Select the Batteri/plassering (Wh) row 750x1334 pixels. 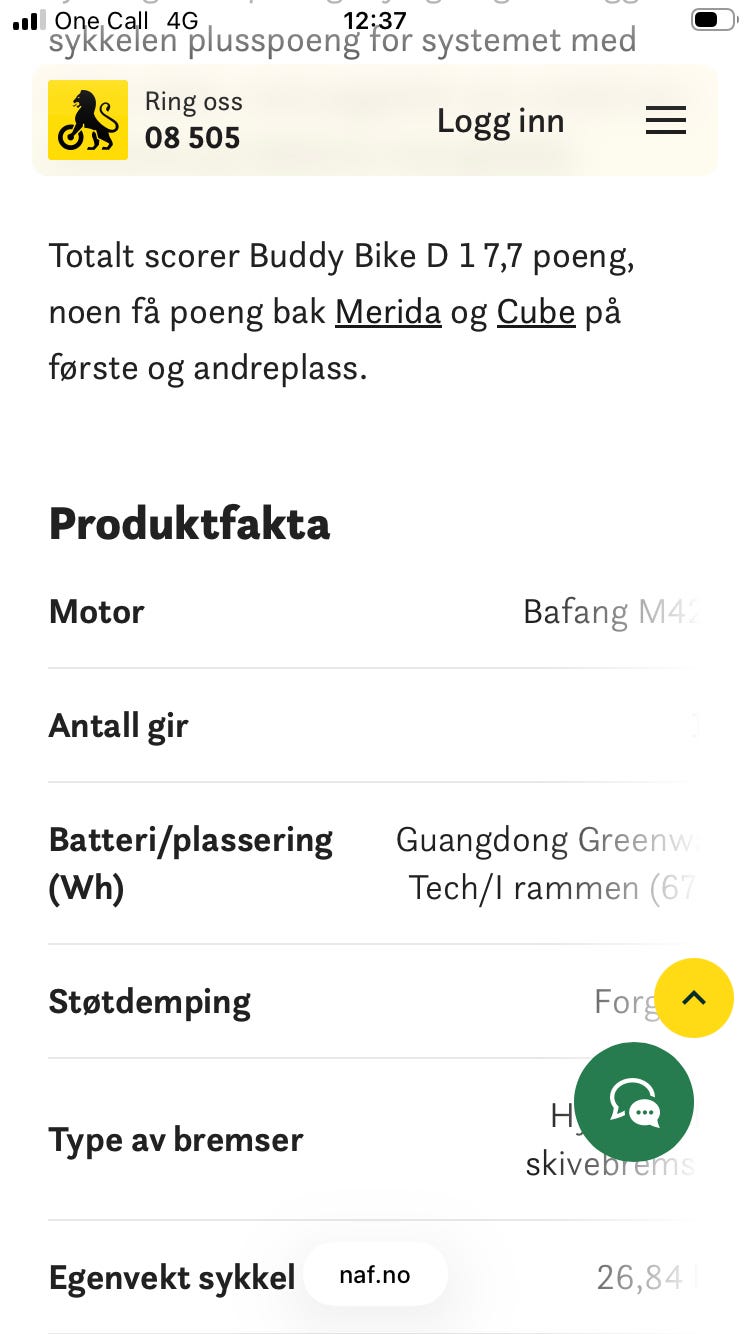[x=191, y=862]
